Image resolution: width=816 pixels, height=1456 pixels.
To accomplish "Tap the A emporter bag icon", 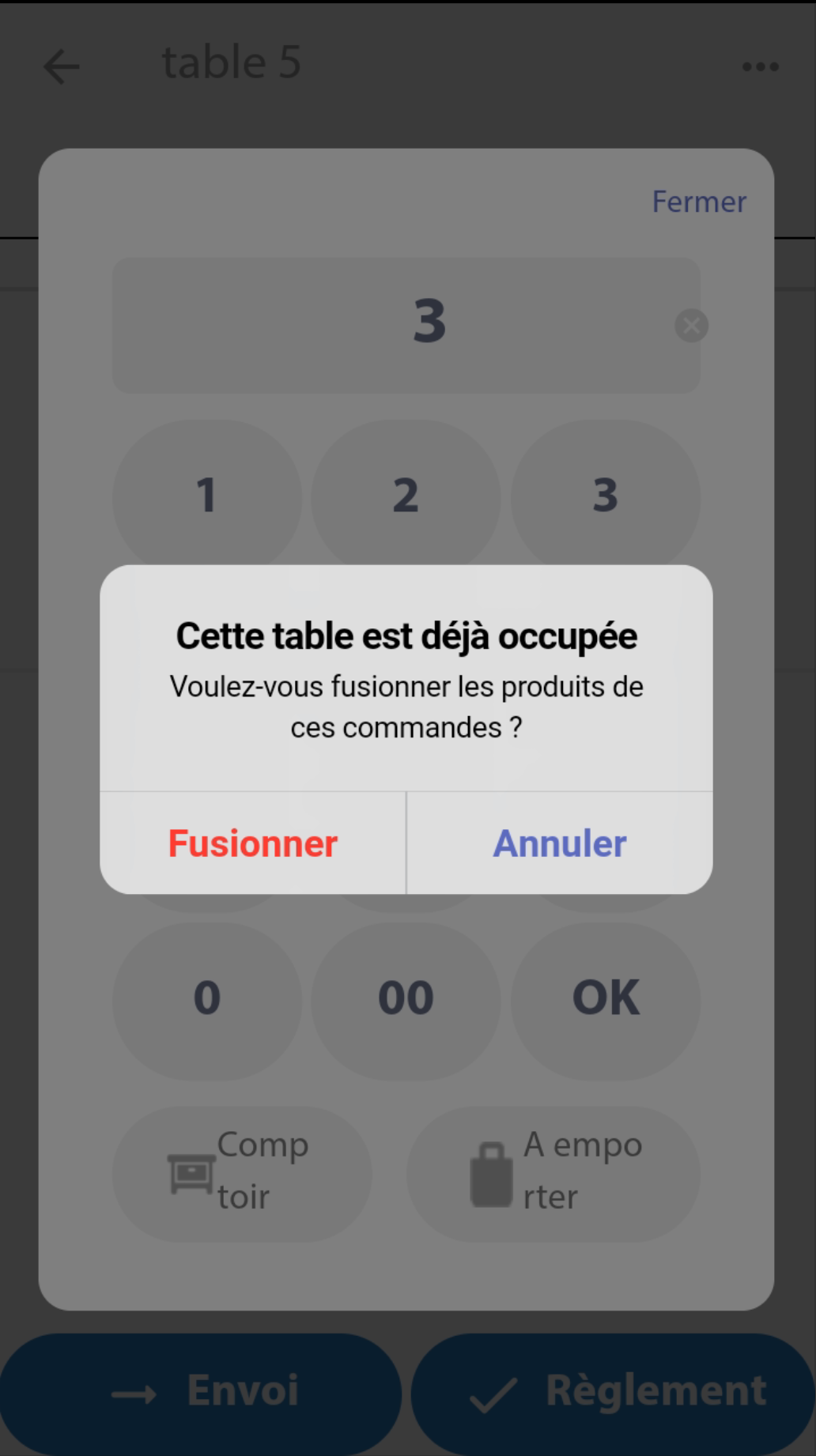I will [492, 1174].
